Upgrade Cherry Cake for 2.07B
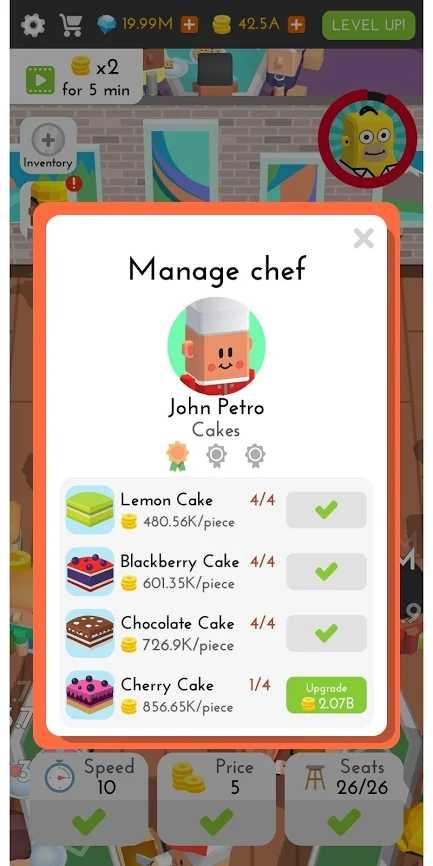Screen dimensions: 433x866 click(326, 695)
